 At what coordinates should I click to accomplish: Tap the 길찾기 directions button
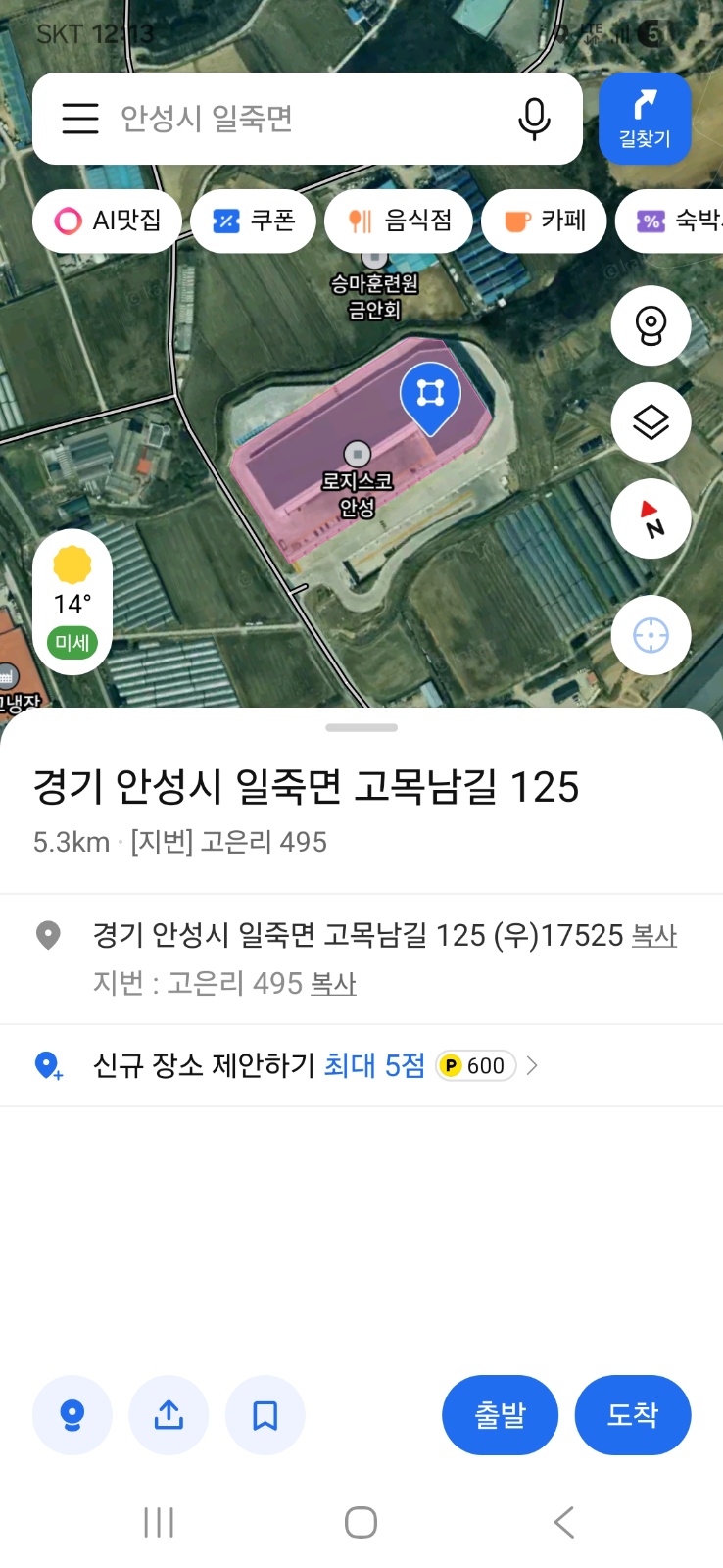point(645,118)
